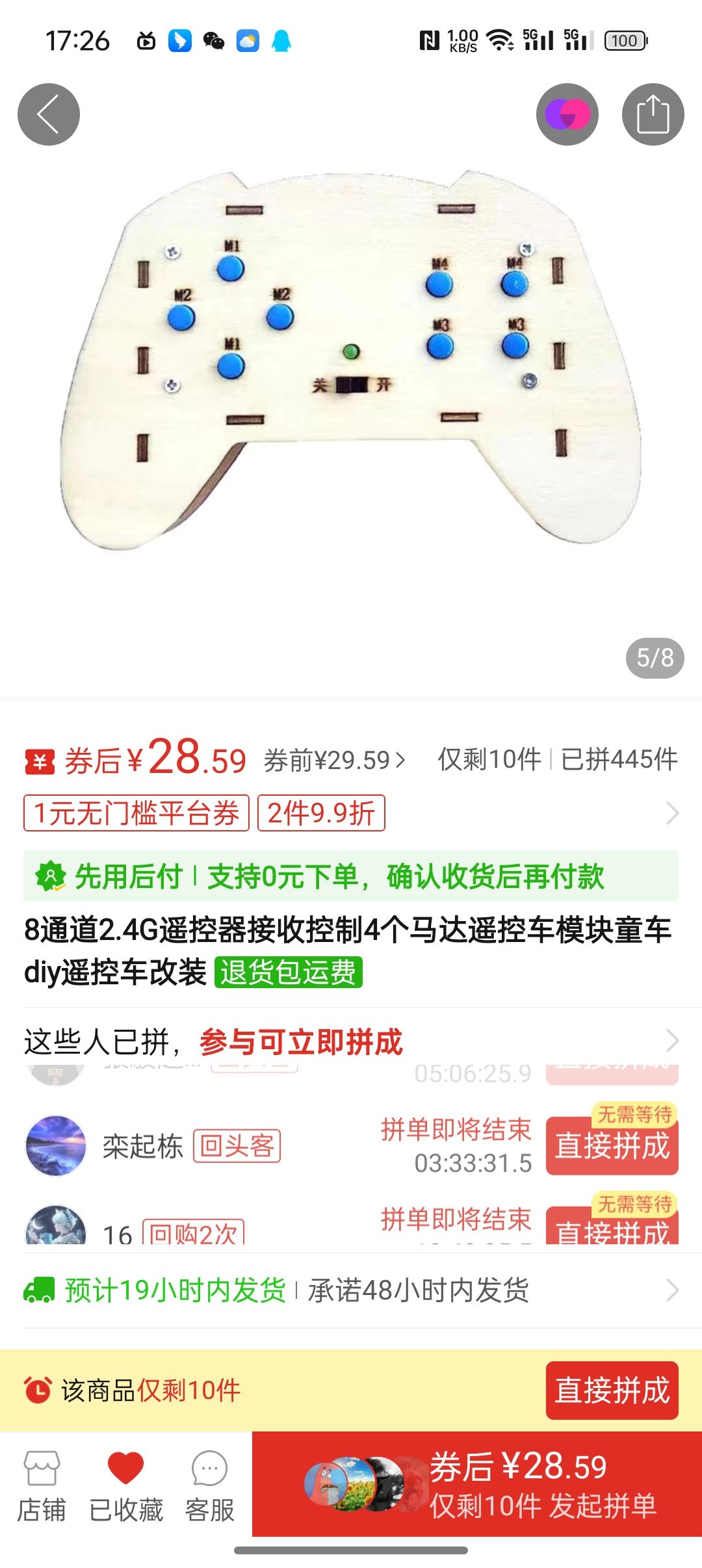The image size is (702, 1568).
Task: Open the 1元无门槛平台券 coupon
Action: tap(136, 813)
